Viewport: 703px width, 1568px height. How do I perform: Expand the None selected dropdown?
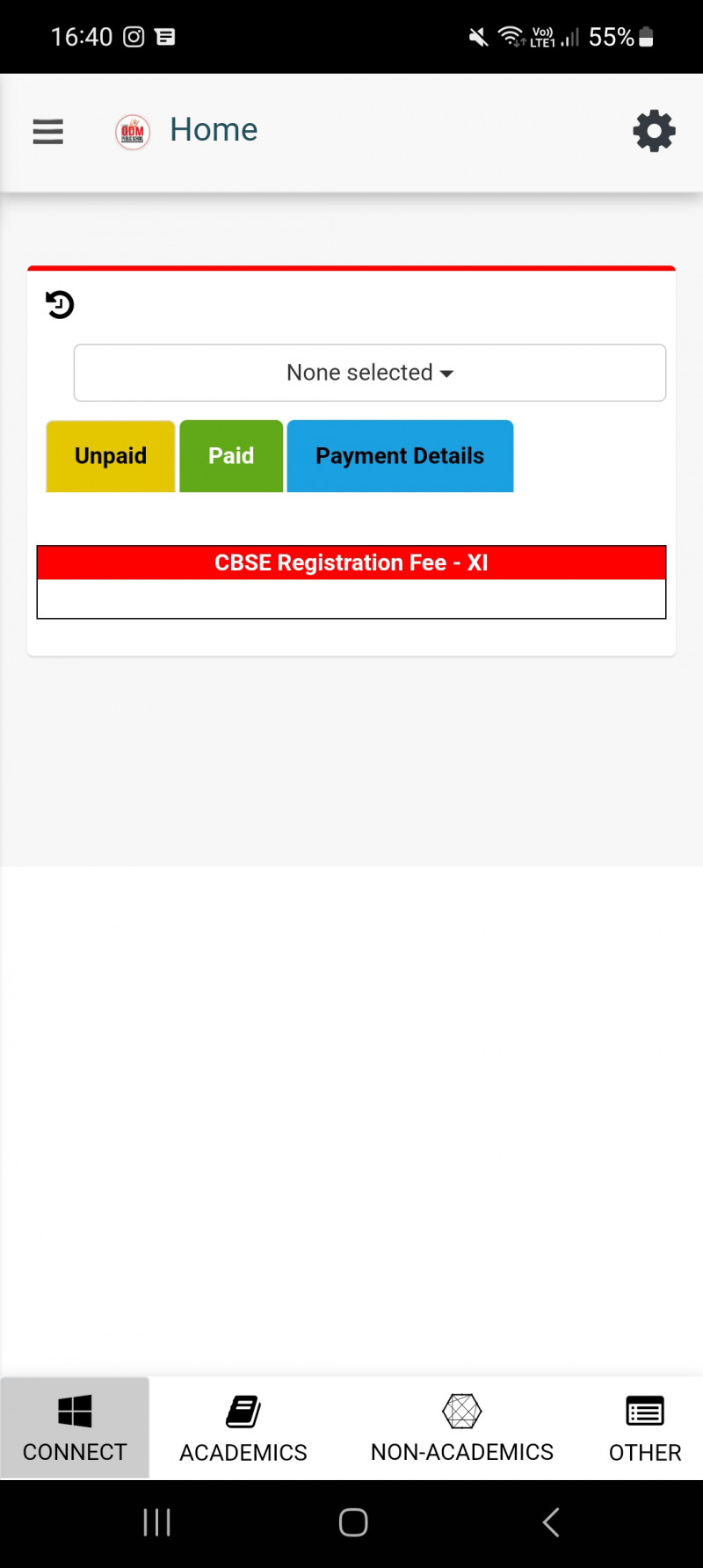369,373
